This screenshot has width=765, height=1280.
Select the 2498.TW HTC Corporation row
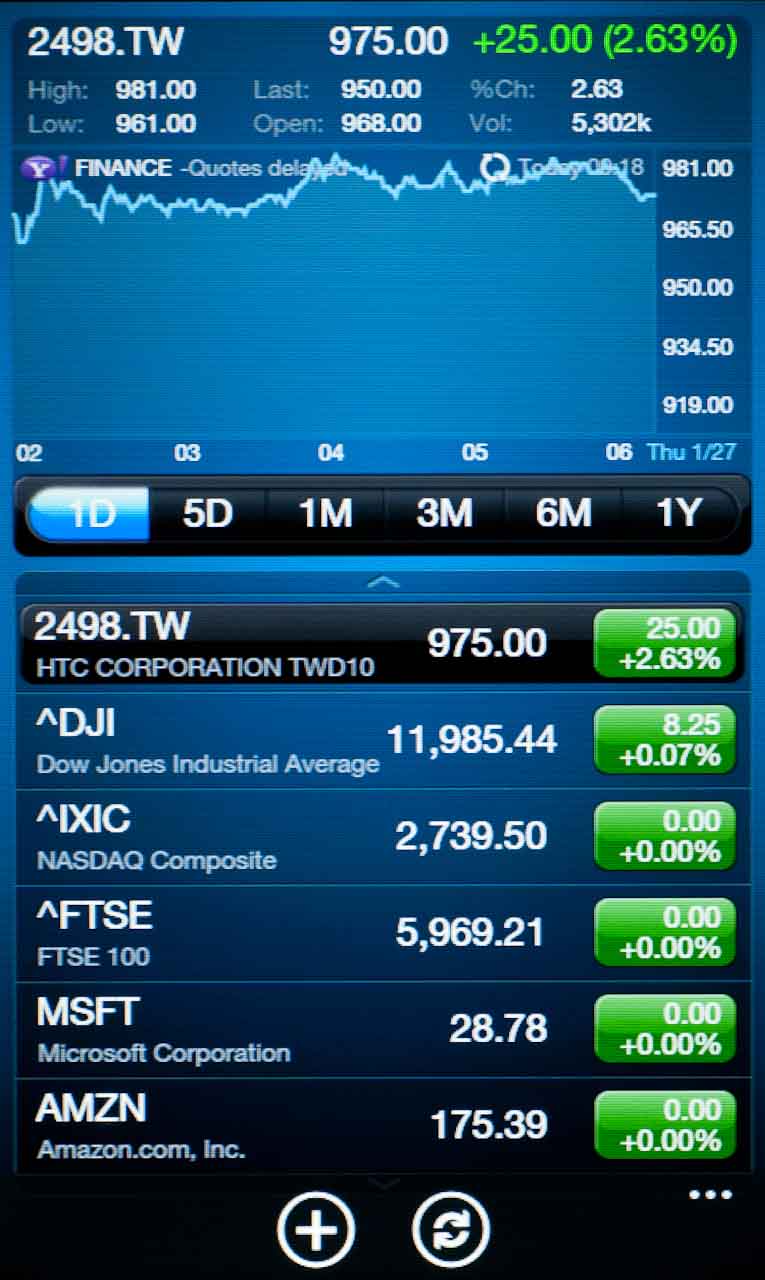tap(383, 643)
